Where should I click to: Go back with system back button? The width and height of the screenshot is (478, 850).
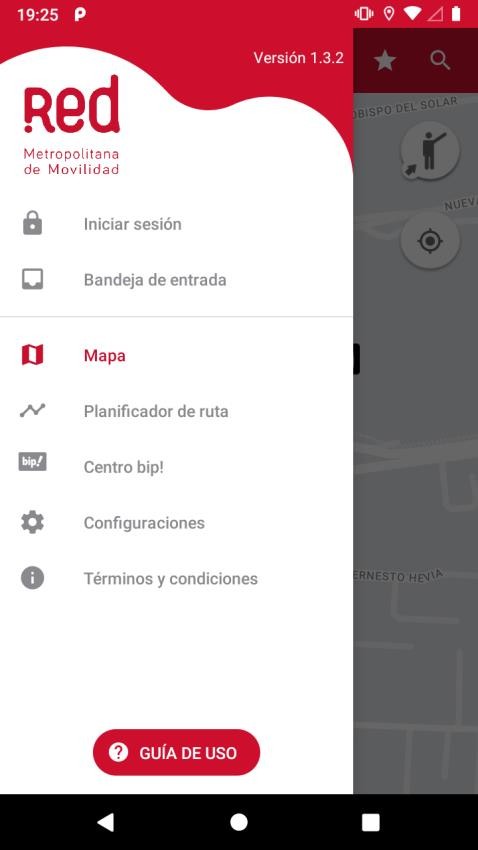click(106, 822)
